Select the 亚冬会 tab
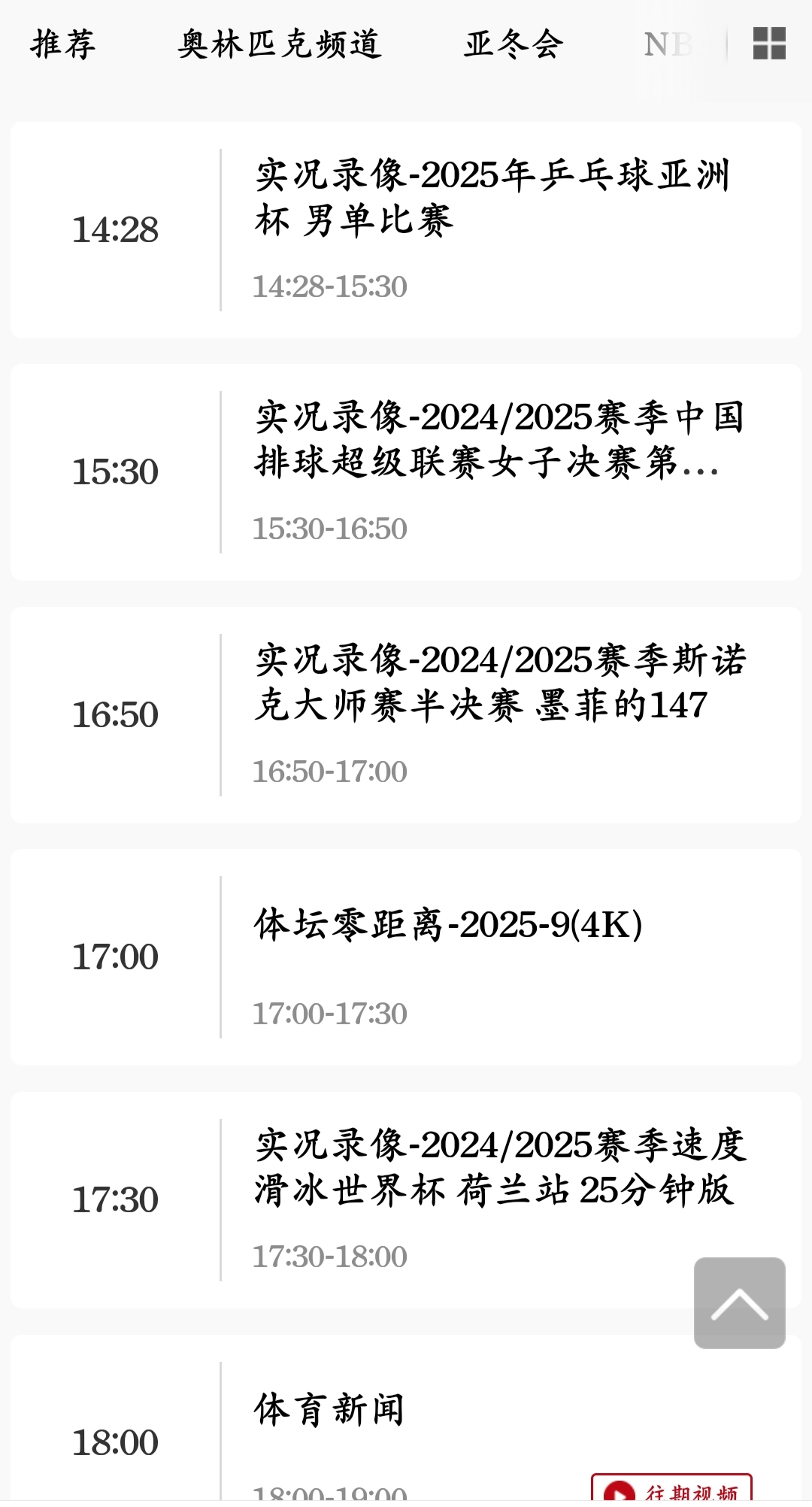Image resolution: width=812 pixels, height=1507 pixels. (514, 44)
